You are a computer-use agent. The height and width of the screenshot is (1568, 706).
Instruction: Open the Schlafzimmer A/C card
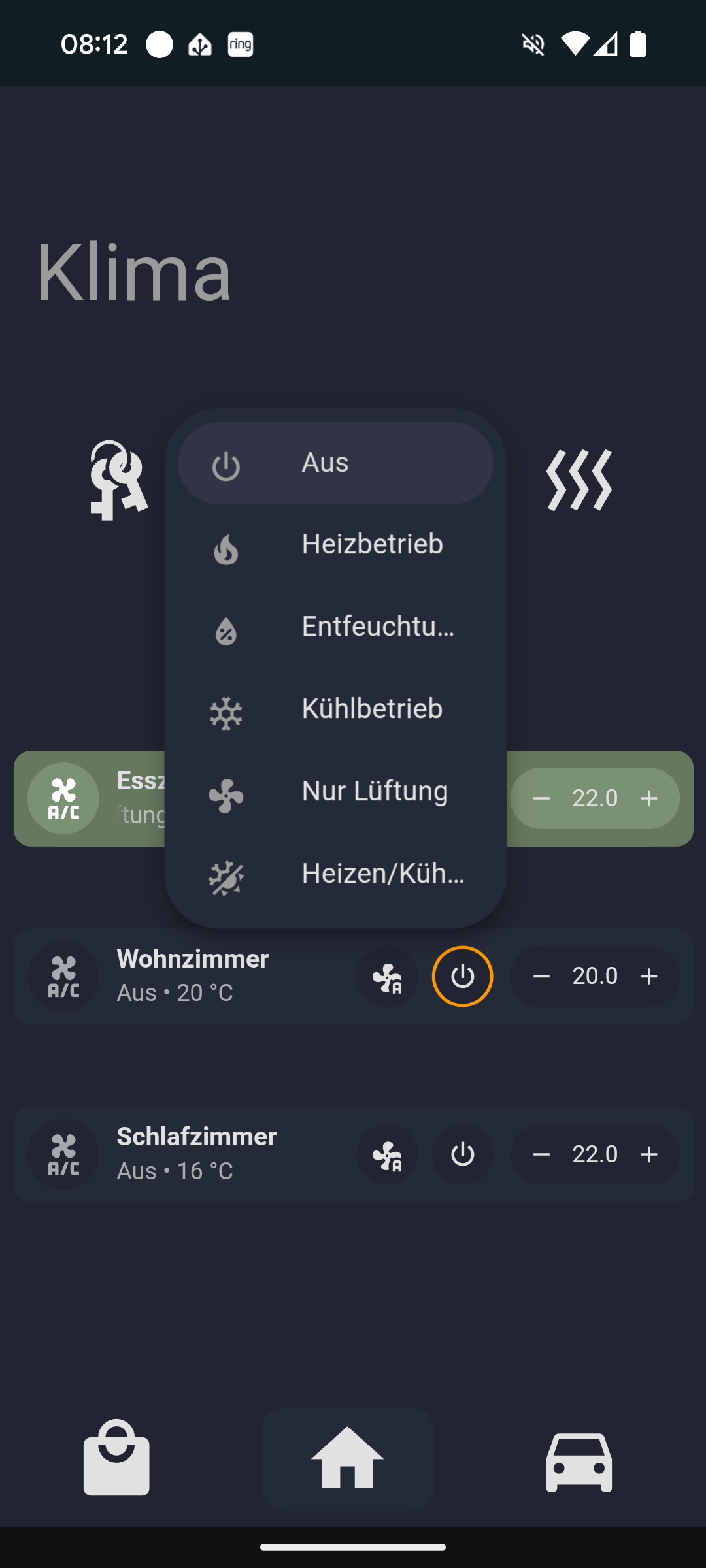tap(353, 1154)
